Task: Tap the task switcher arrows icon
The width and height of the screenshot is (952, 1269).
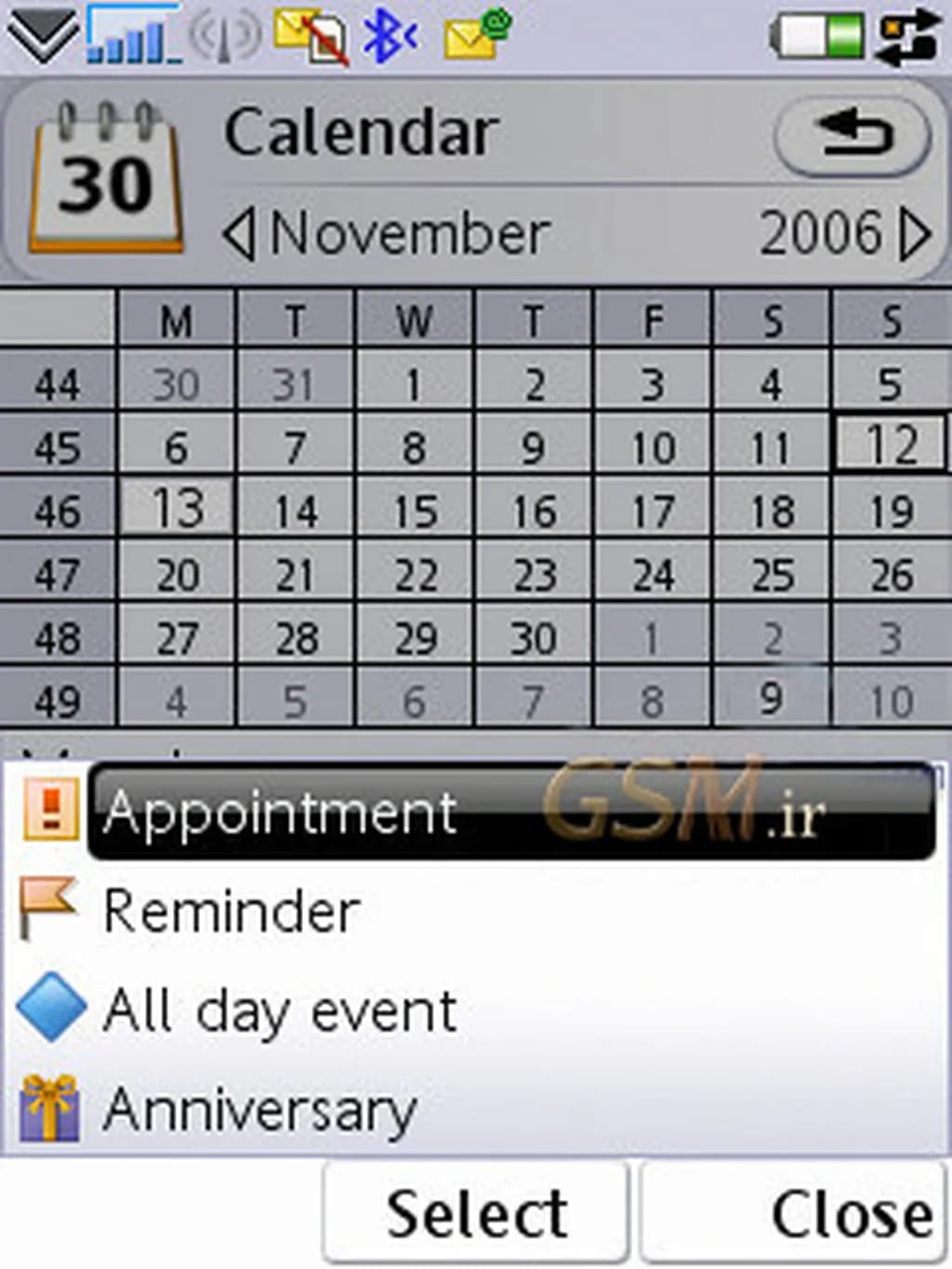Action: 906,39
